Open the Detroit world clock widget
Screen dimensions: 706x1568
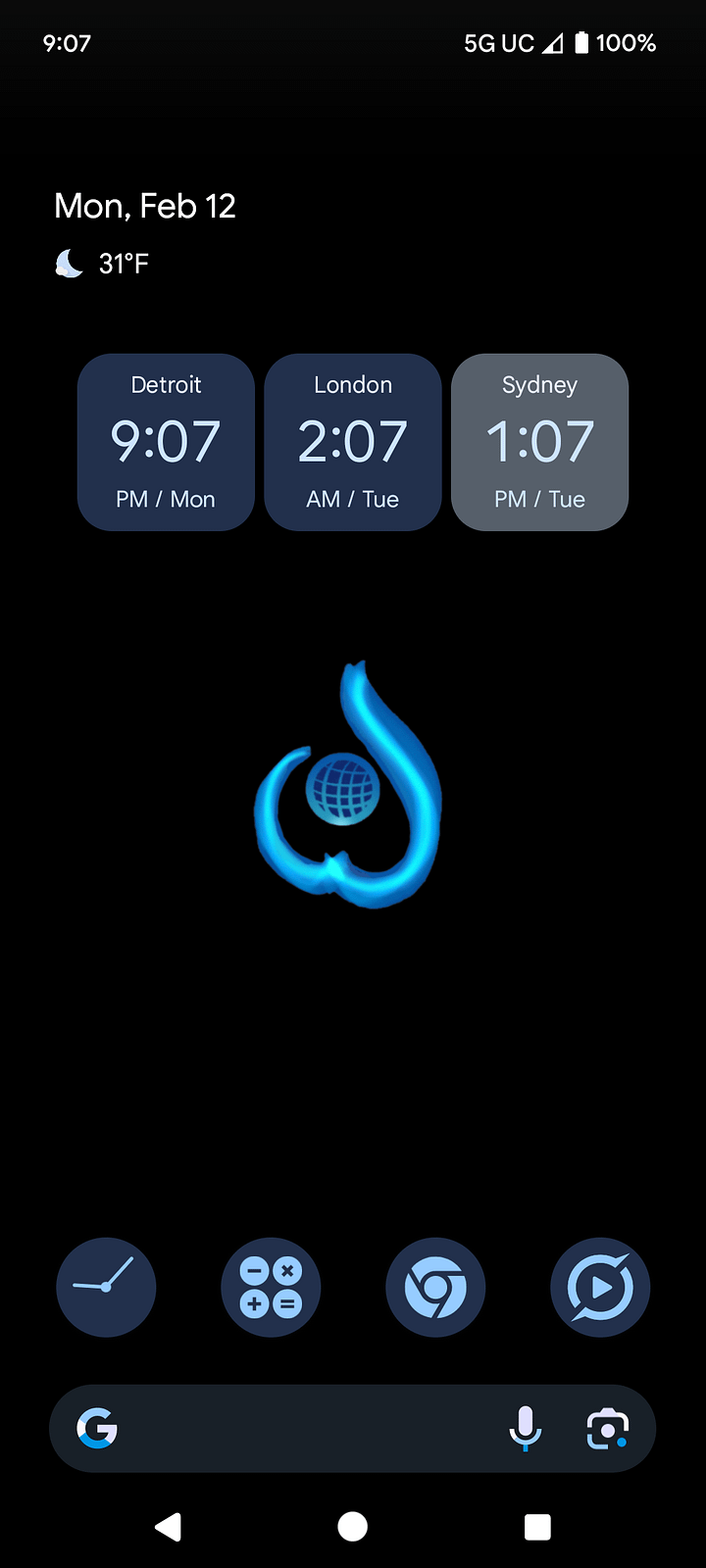click(x=166, y=442)
